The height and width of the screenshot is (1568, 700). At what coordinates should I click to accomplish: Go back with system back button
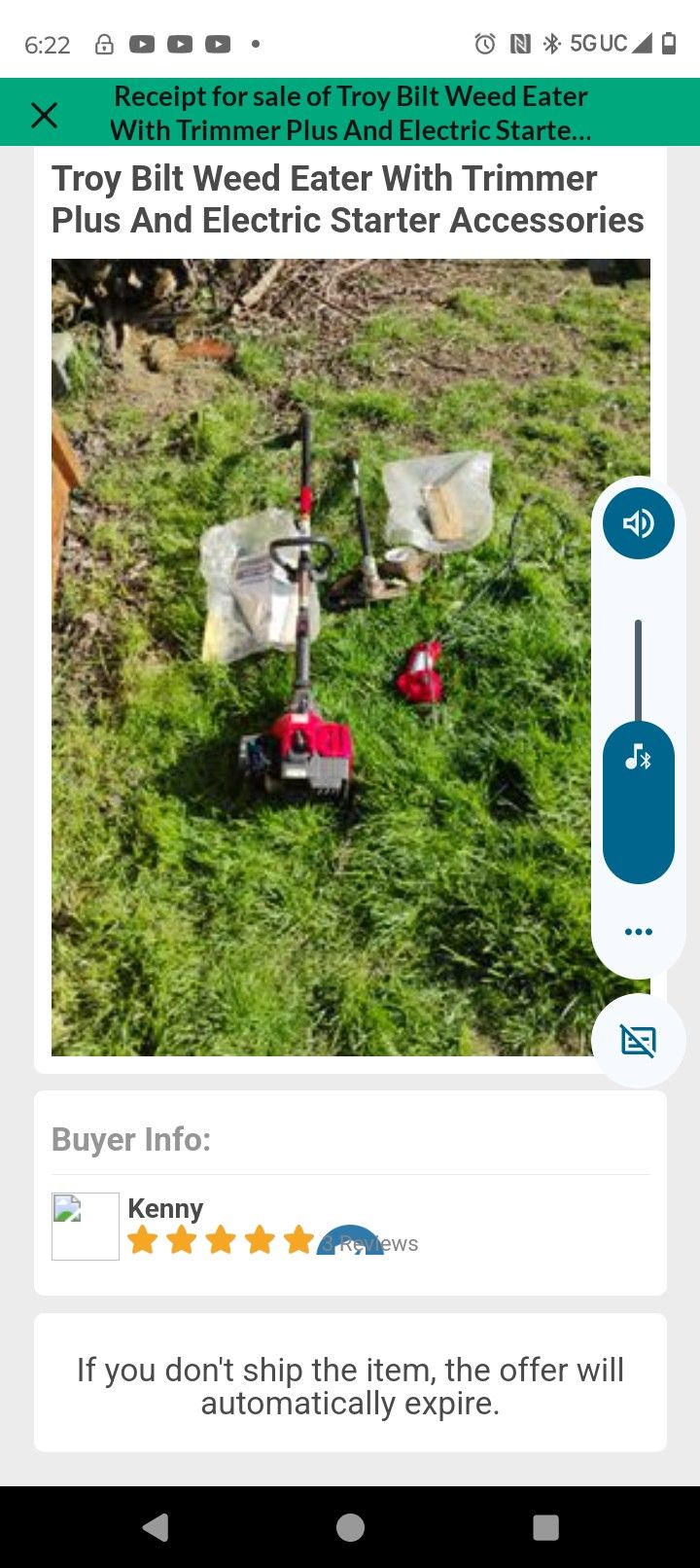pos(156,1527)
